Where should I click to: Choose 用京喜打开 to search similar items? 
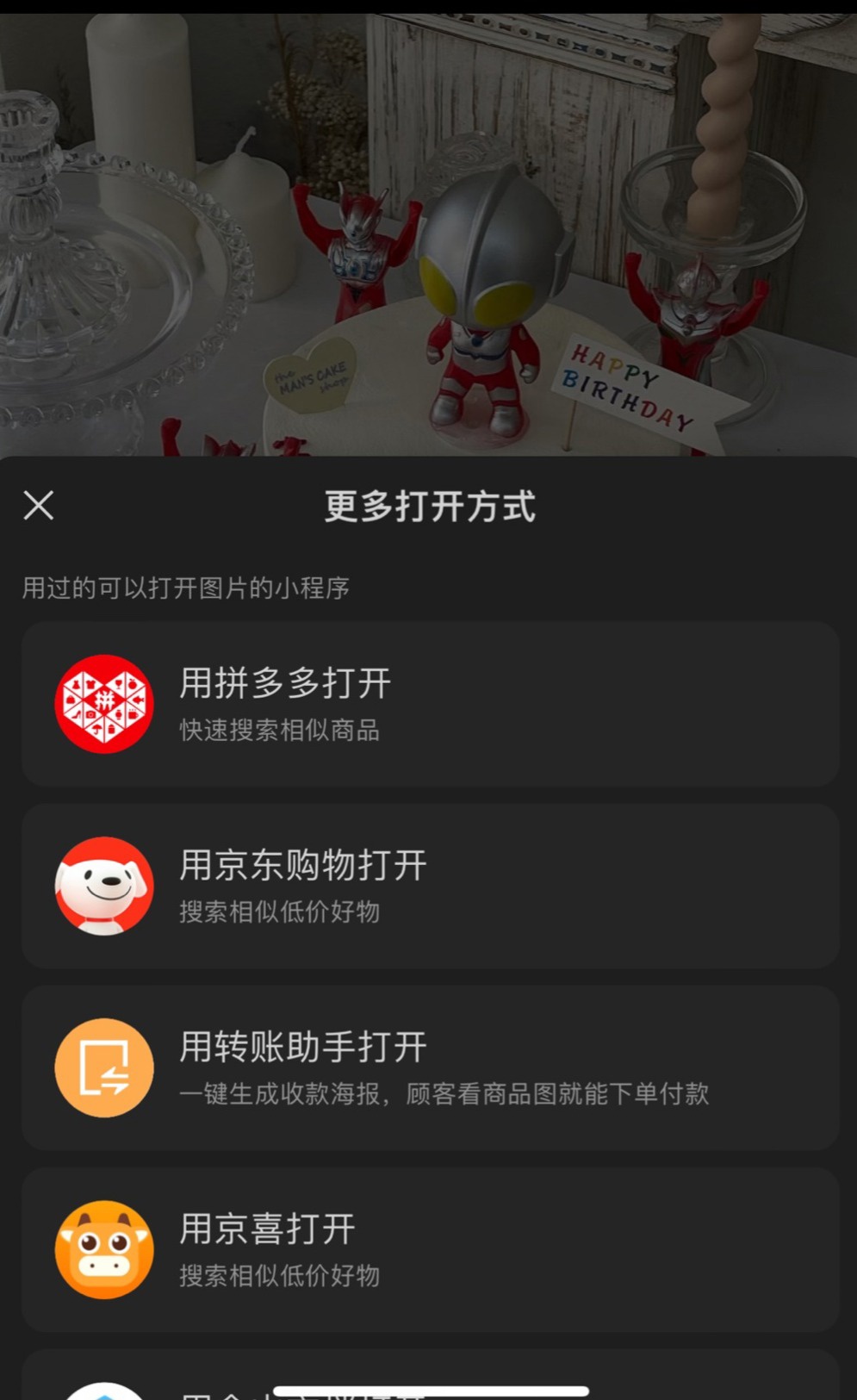tap(429, 1249)
